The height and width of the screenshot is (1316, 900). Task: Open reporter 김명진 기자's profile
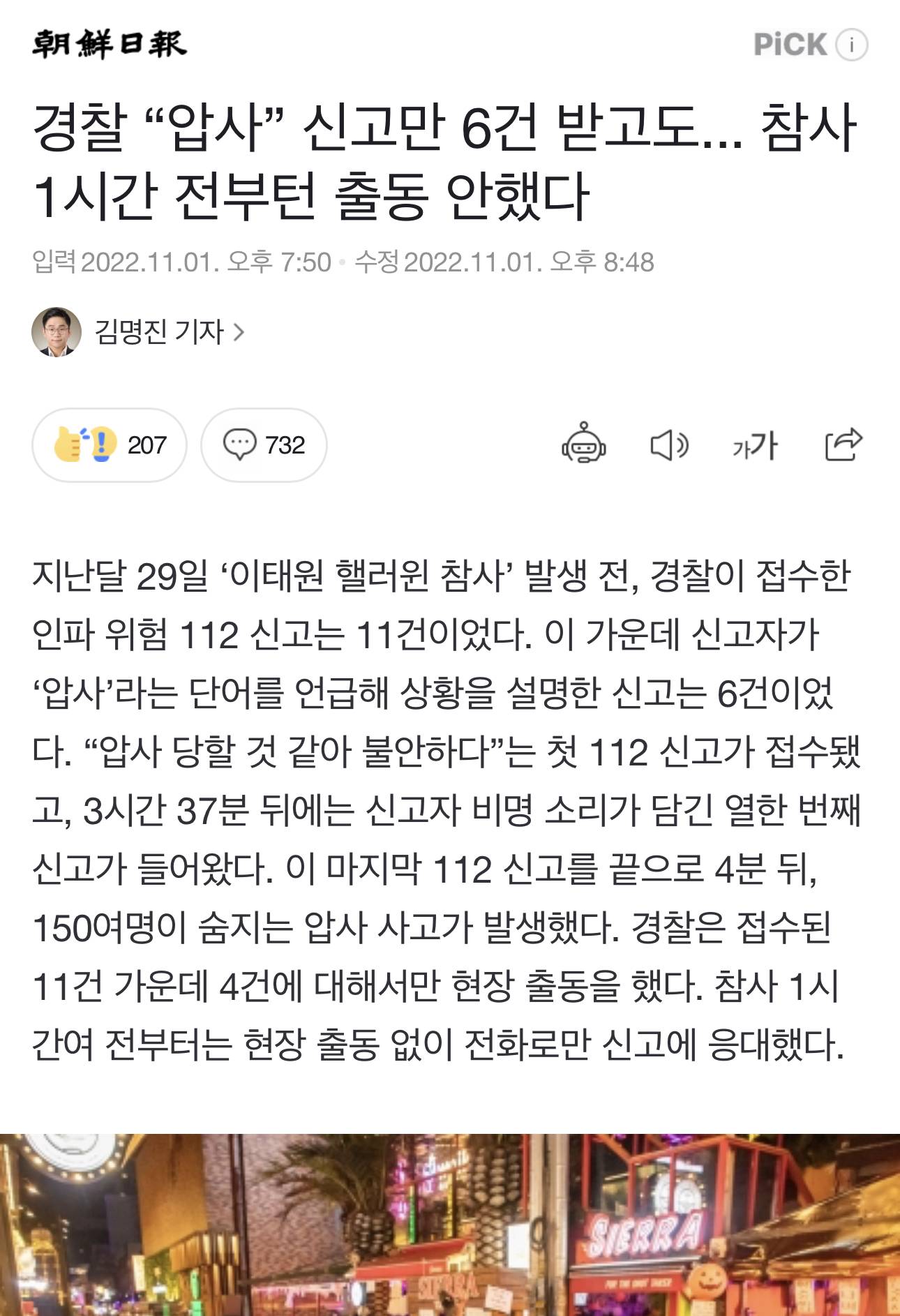[160, 331]
